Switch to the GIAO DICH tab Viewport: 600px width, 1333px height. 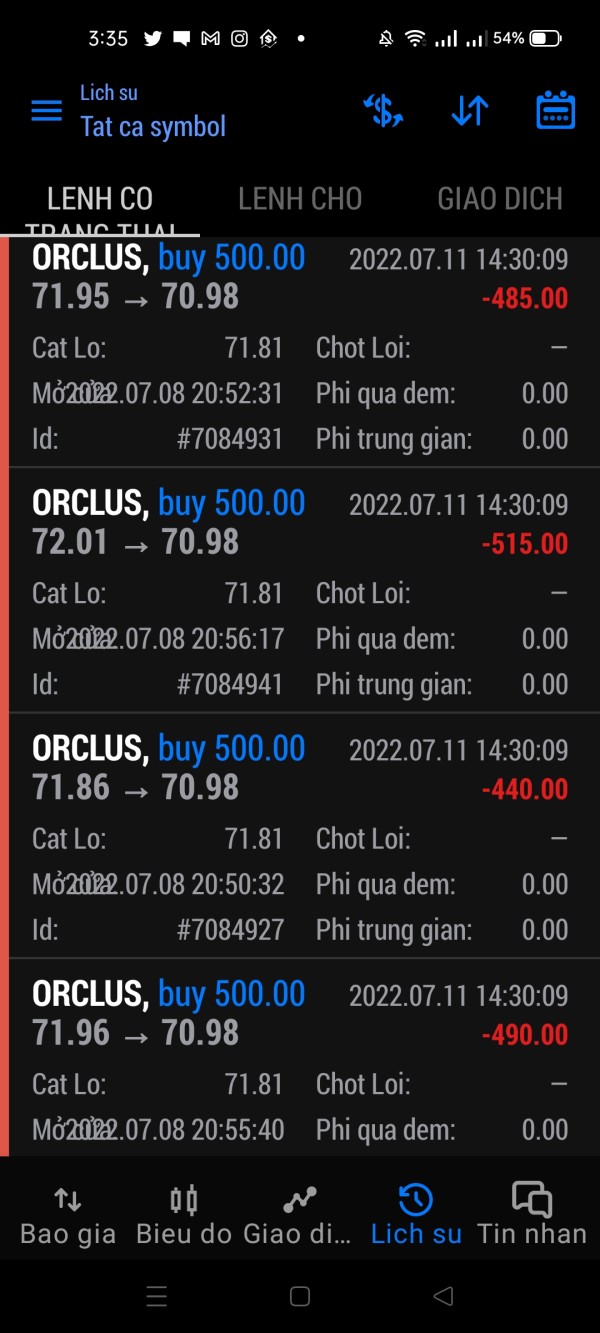500,199
